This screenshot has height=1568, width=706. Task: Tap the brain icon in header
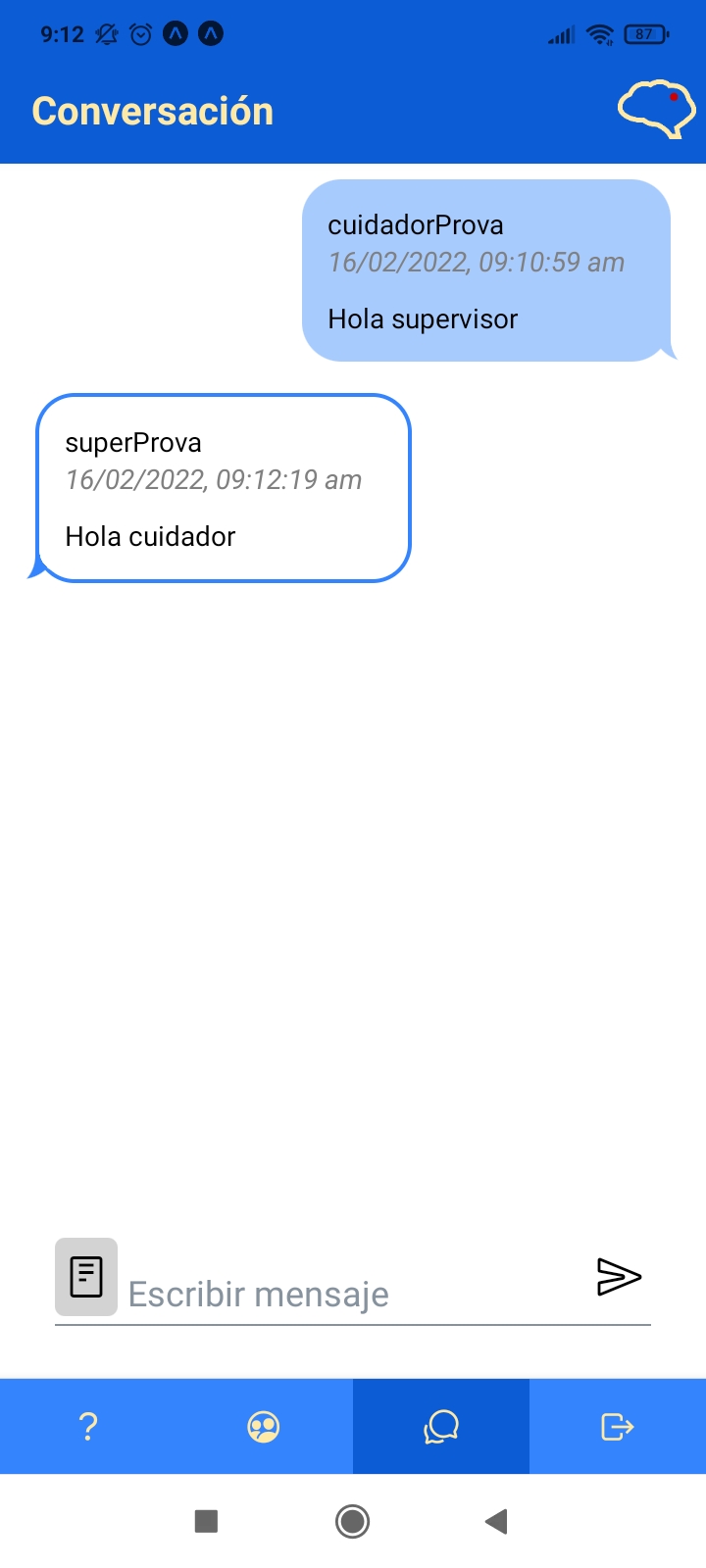pyautogui.click(x=656, y=109)
